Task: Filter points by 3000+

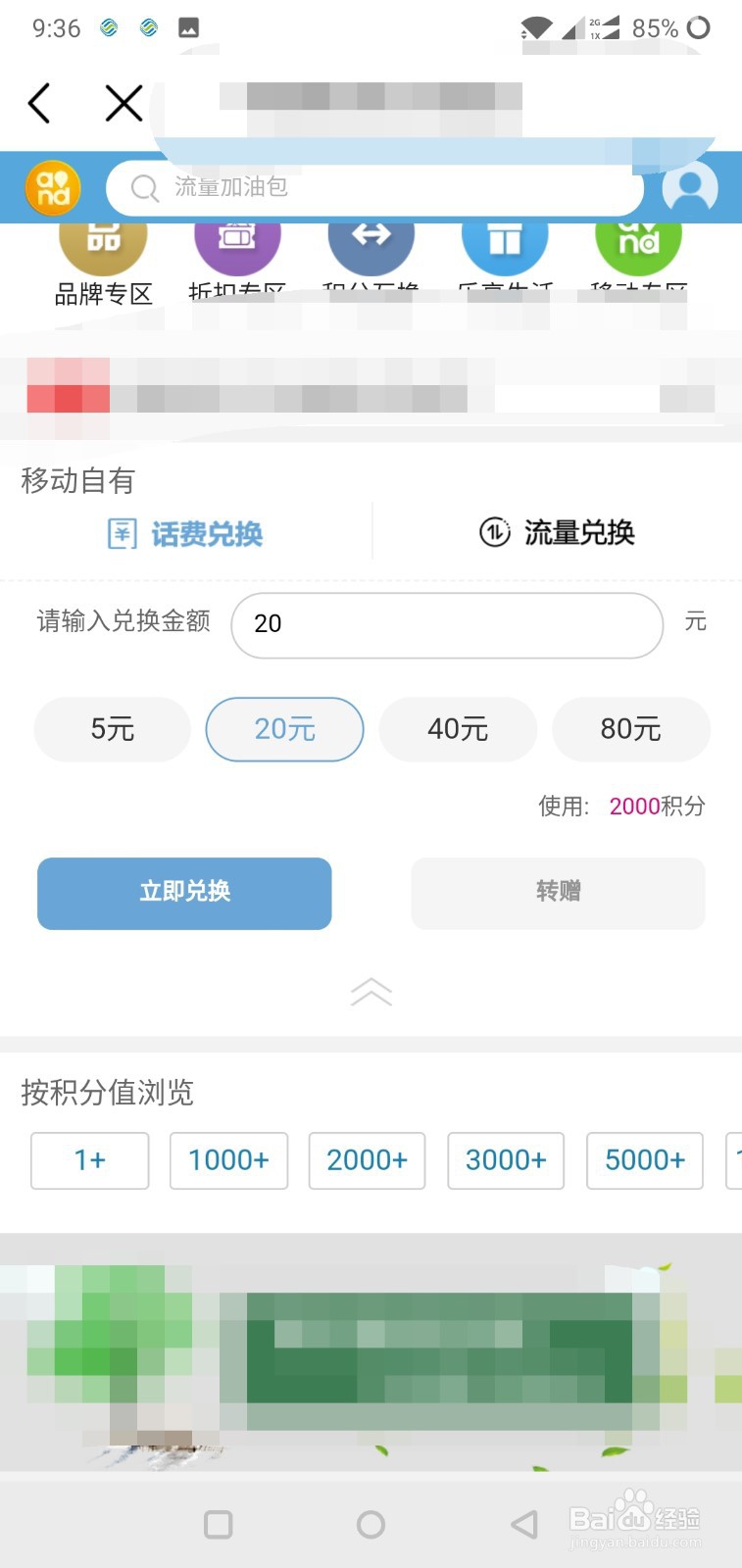Action: click(505, 1160)
